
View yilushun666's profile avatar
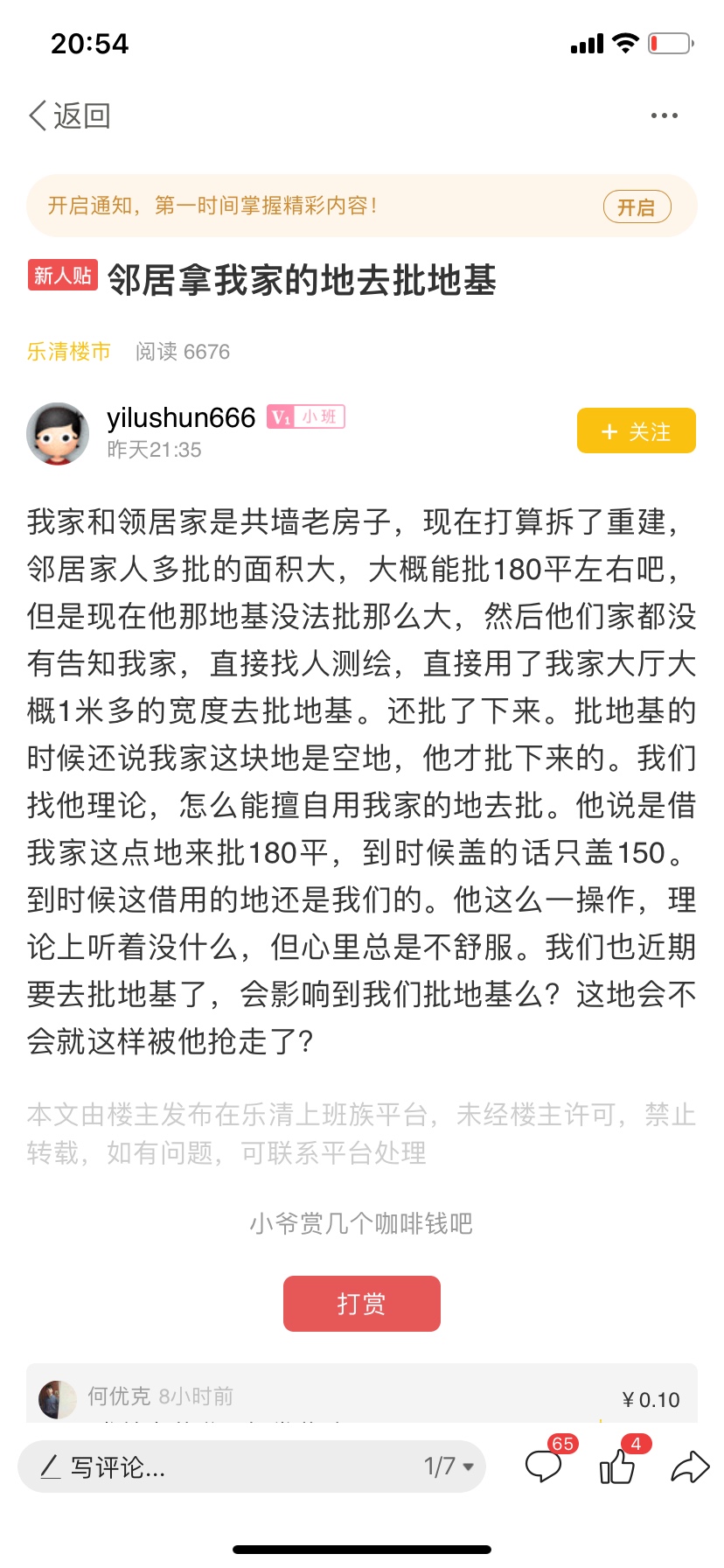pos(58,433)
